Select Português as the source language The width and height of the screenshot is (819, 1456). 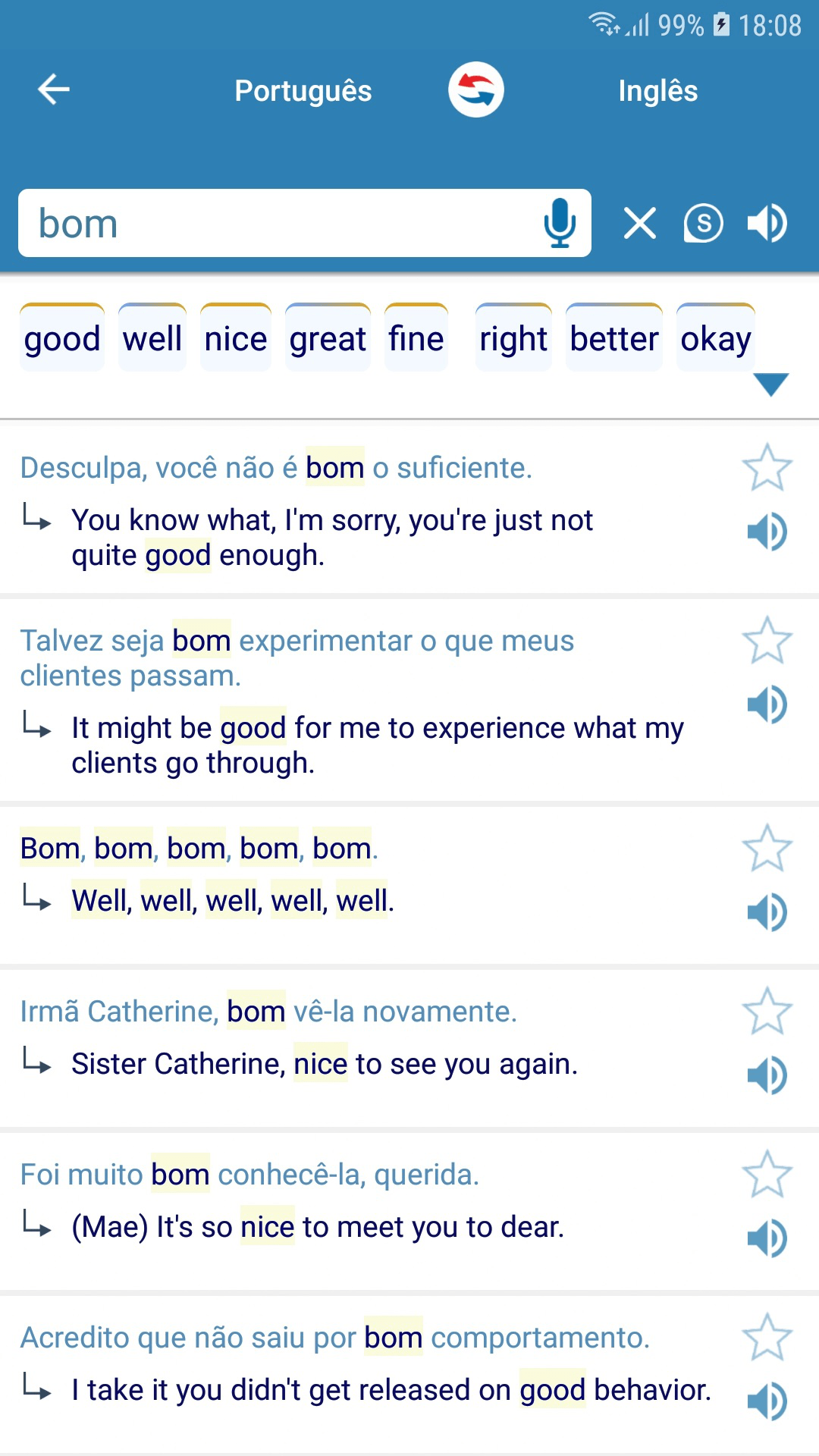(303, 91)
